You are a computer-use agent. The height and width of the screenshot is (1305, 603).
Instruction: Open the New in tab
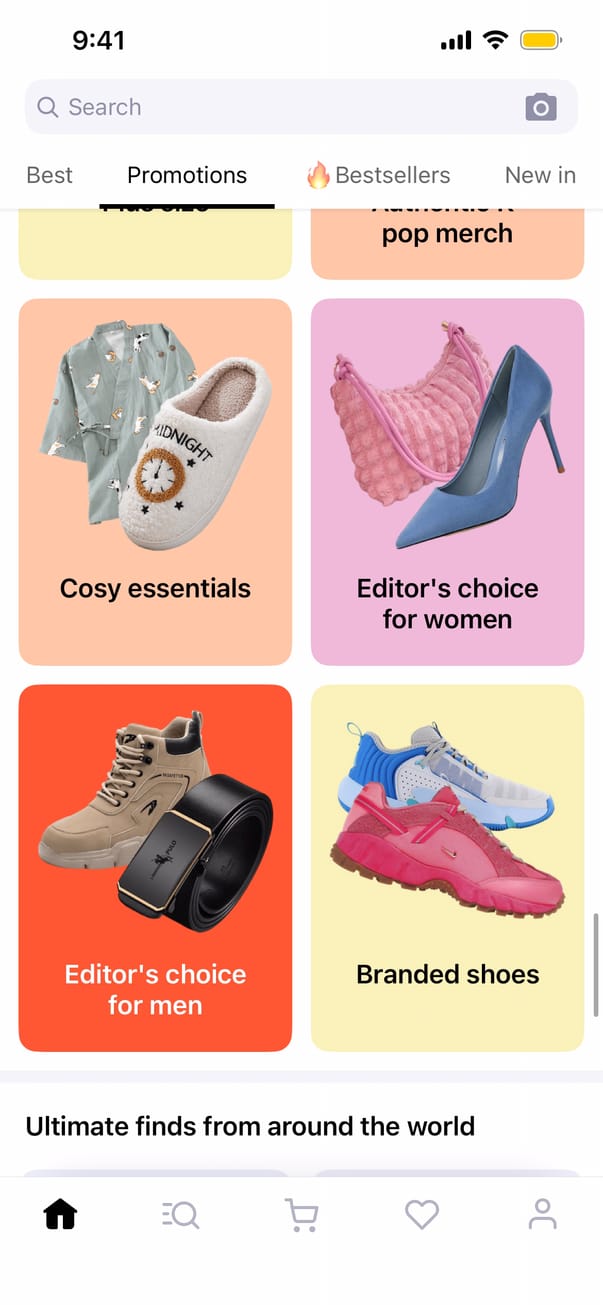540,175
